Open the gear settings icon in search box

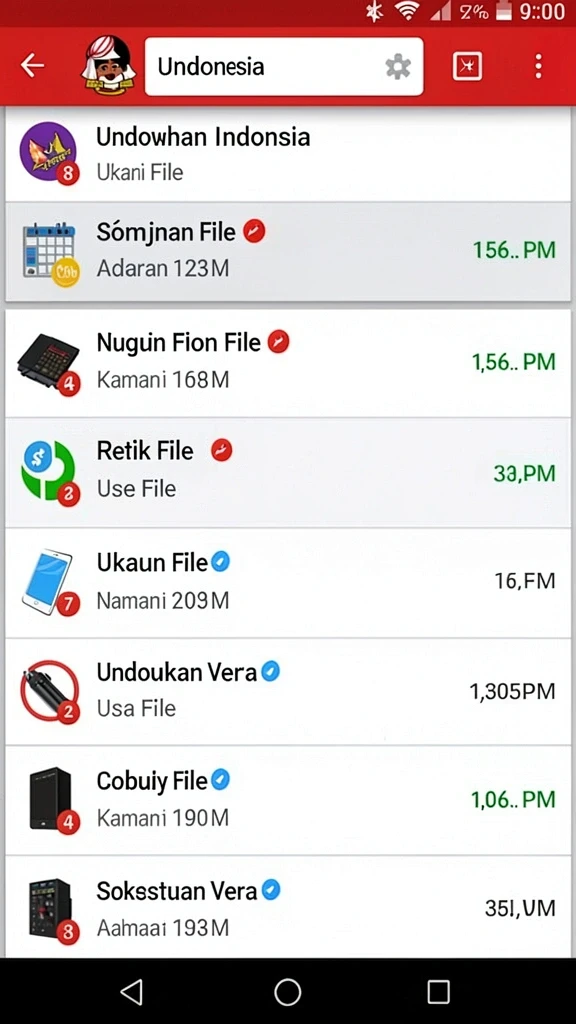(x=398, y=67)
